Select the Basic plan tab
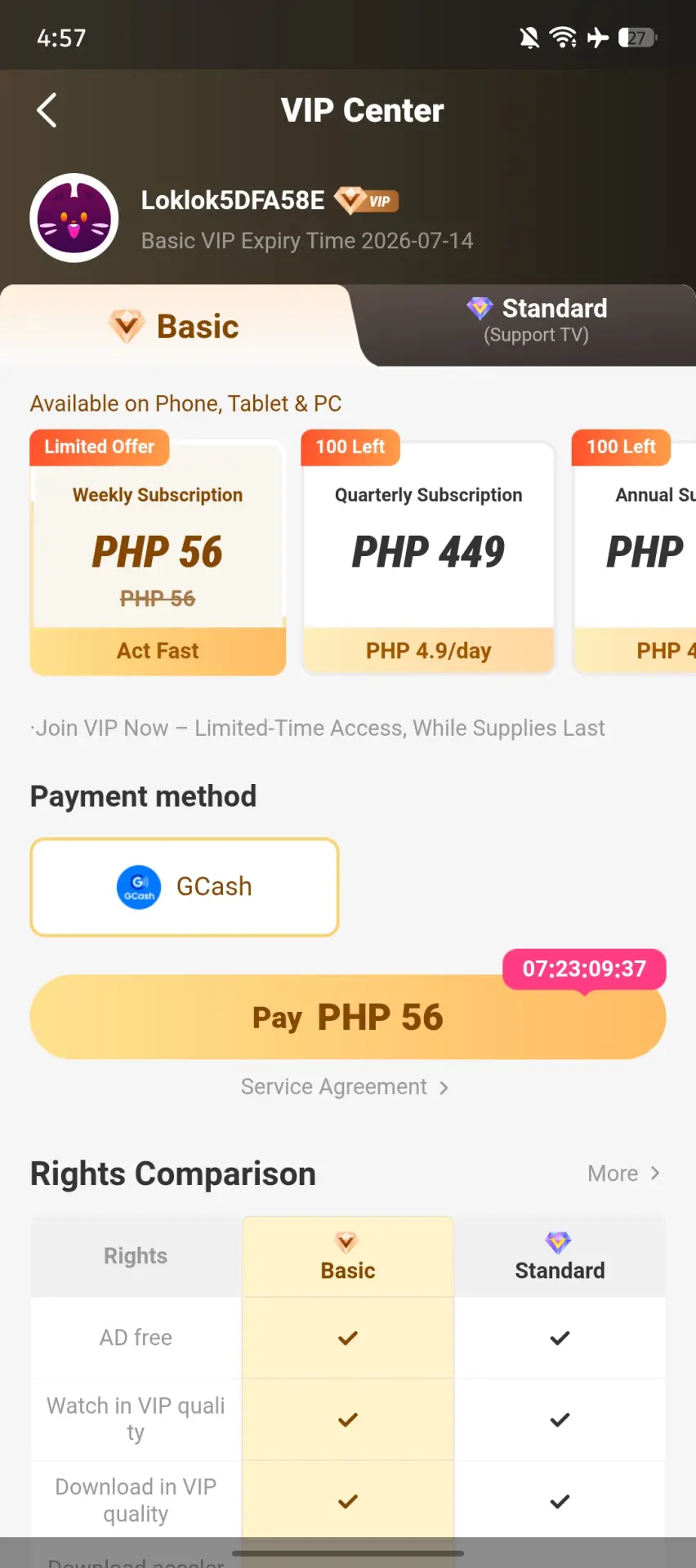 pos(175,326)
